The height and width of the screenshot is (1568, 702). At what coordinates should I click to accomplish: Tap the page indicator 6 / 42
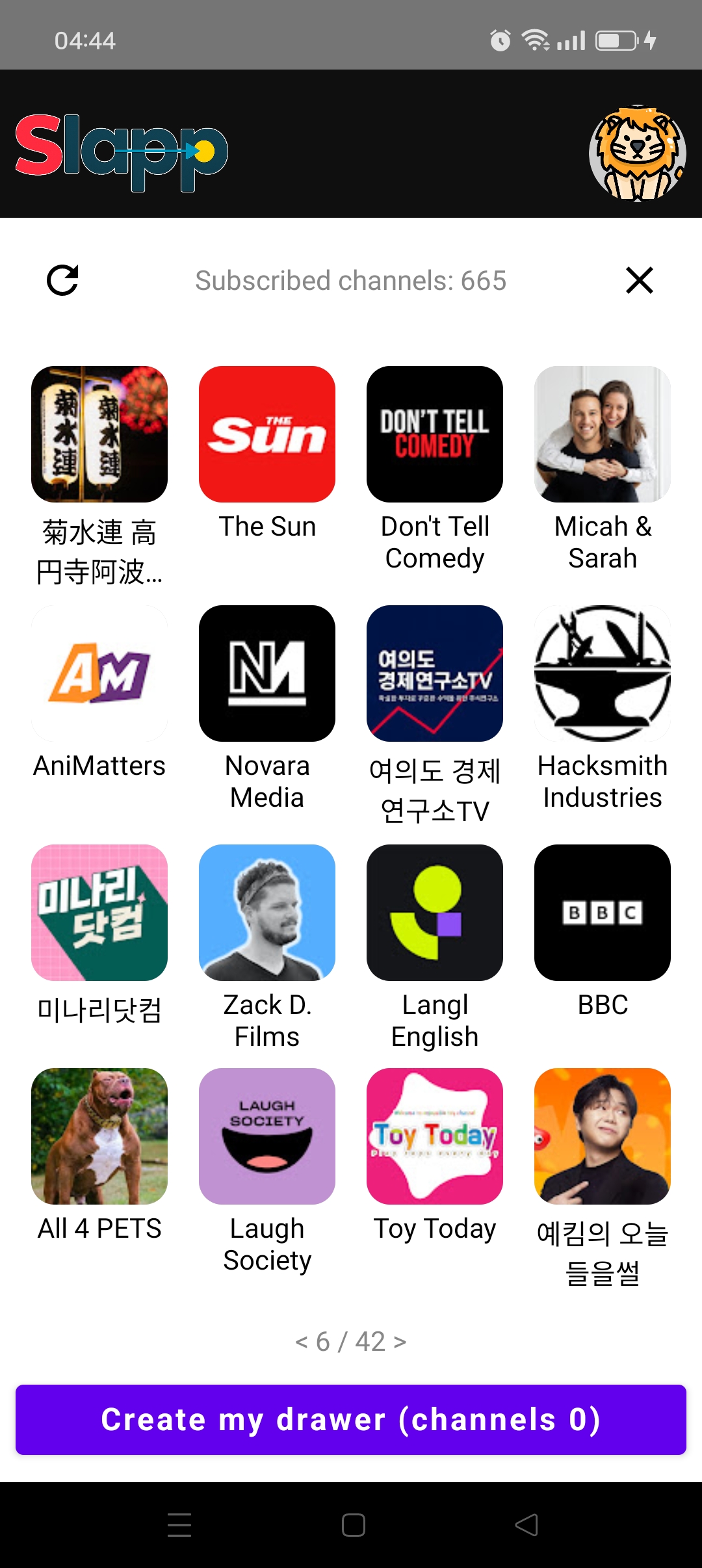[x=351, y=1340]
